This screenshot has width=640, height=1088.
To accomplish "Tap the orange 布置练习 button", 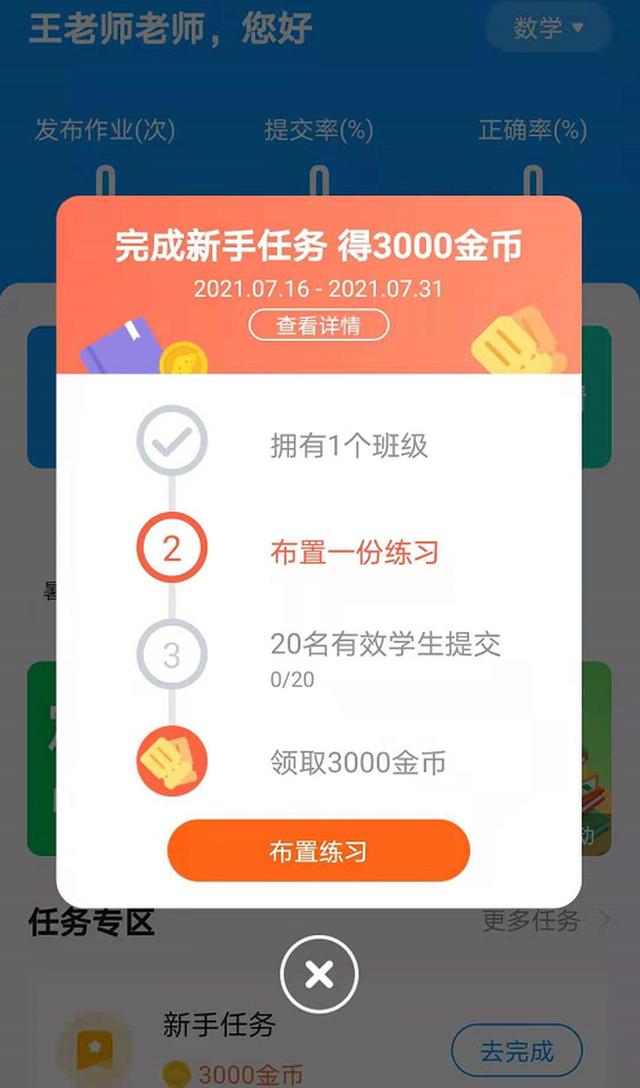I will click(318, 851).
